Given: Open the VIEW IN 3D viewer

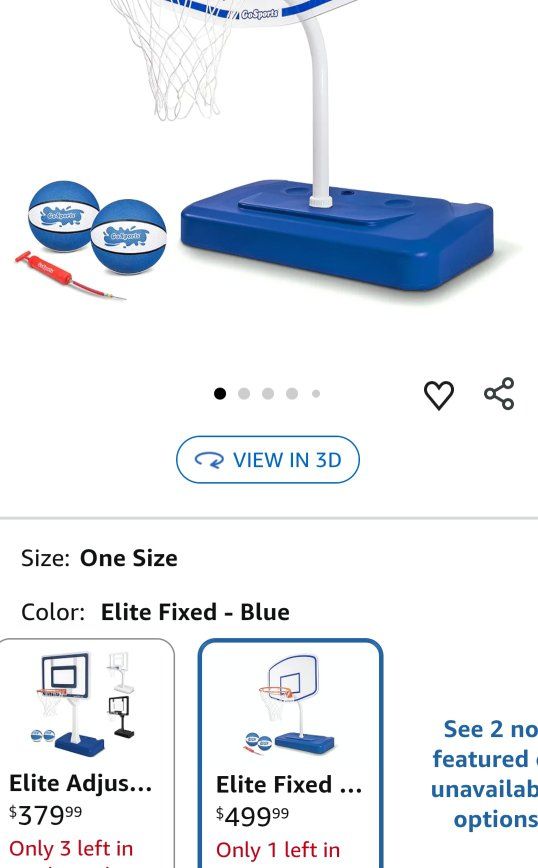Looking at the screenshot, I should click(268, 459).
